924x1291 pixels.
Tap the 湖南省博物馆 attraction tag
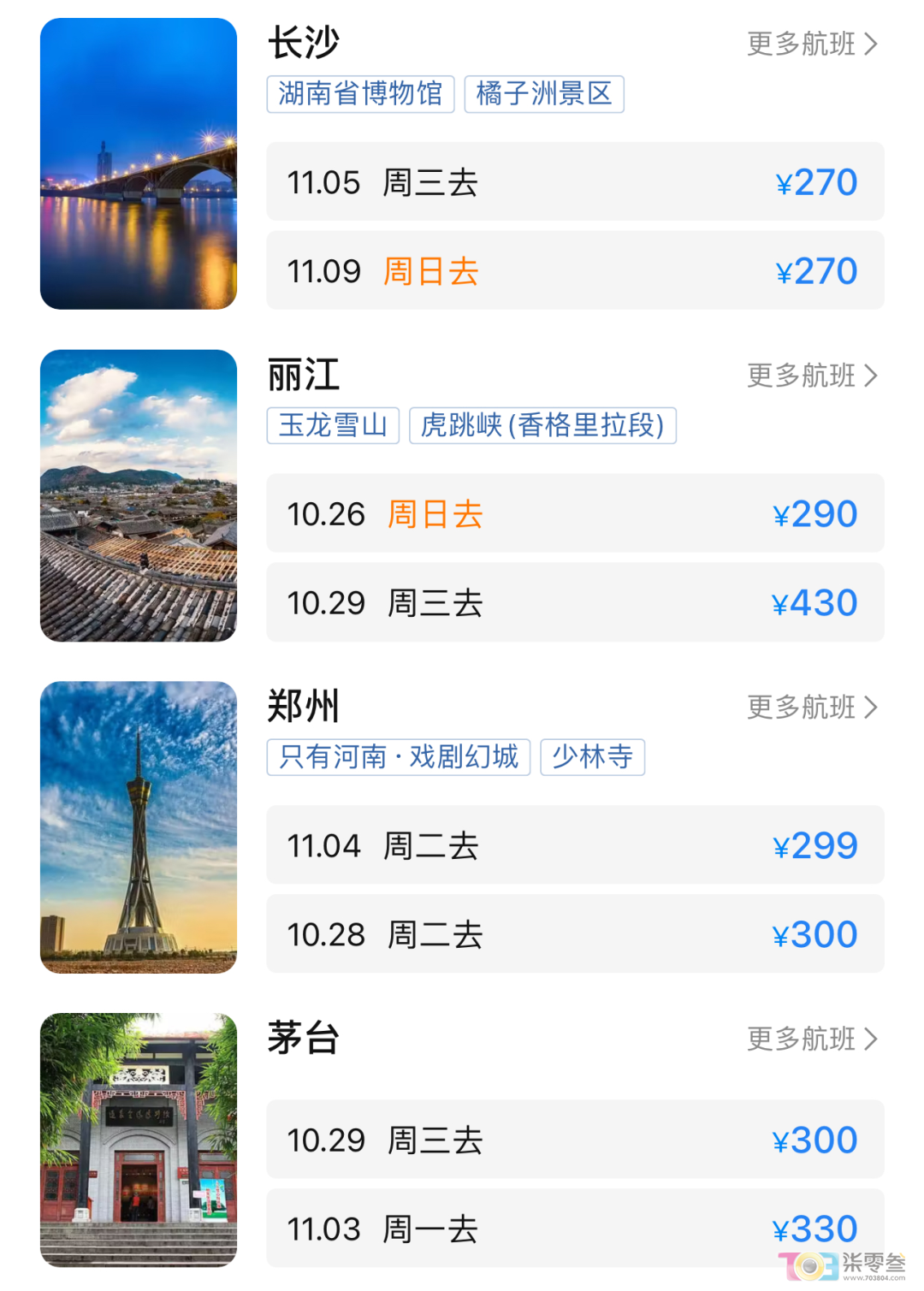coord(360,93)
